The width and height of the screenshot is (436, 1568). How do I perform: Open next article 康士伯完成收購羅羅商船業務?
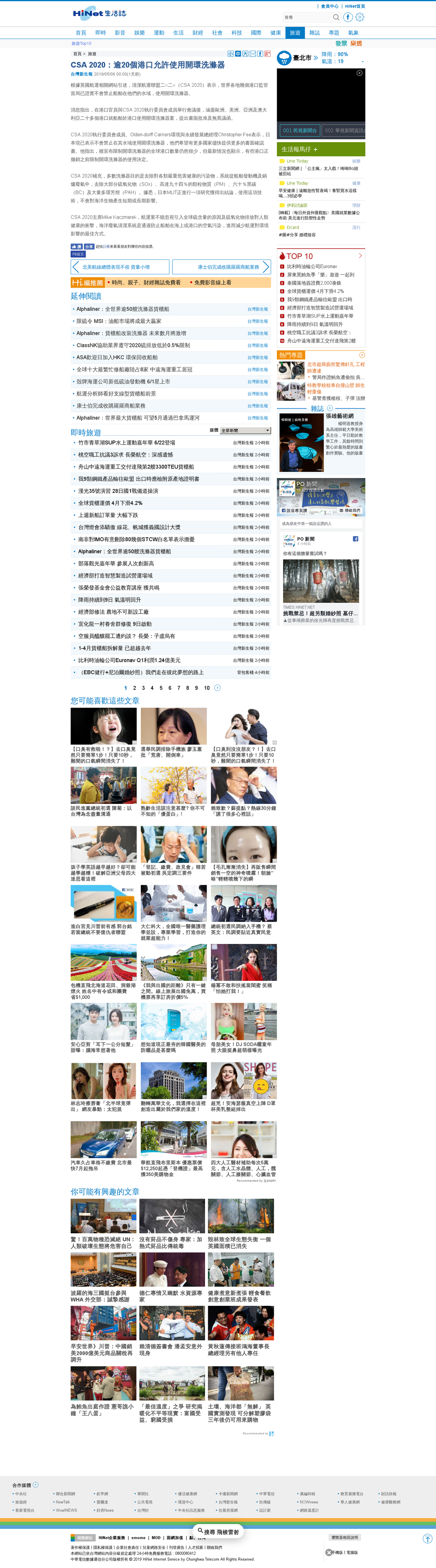pos(222,267)
